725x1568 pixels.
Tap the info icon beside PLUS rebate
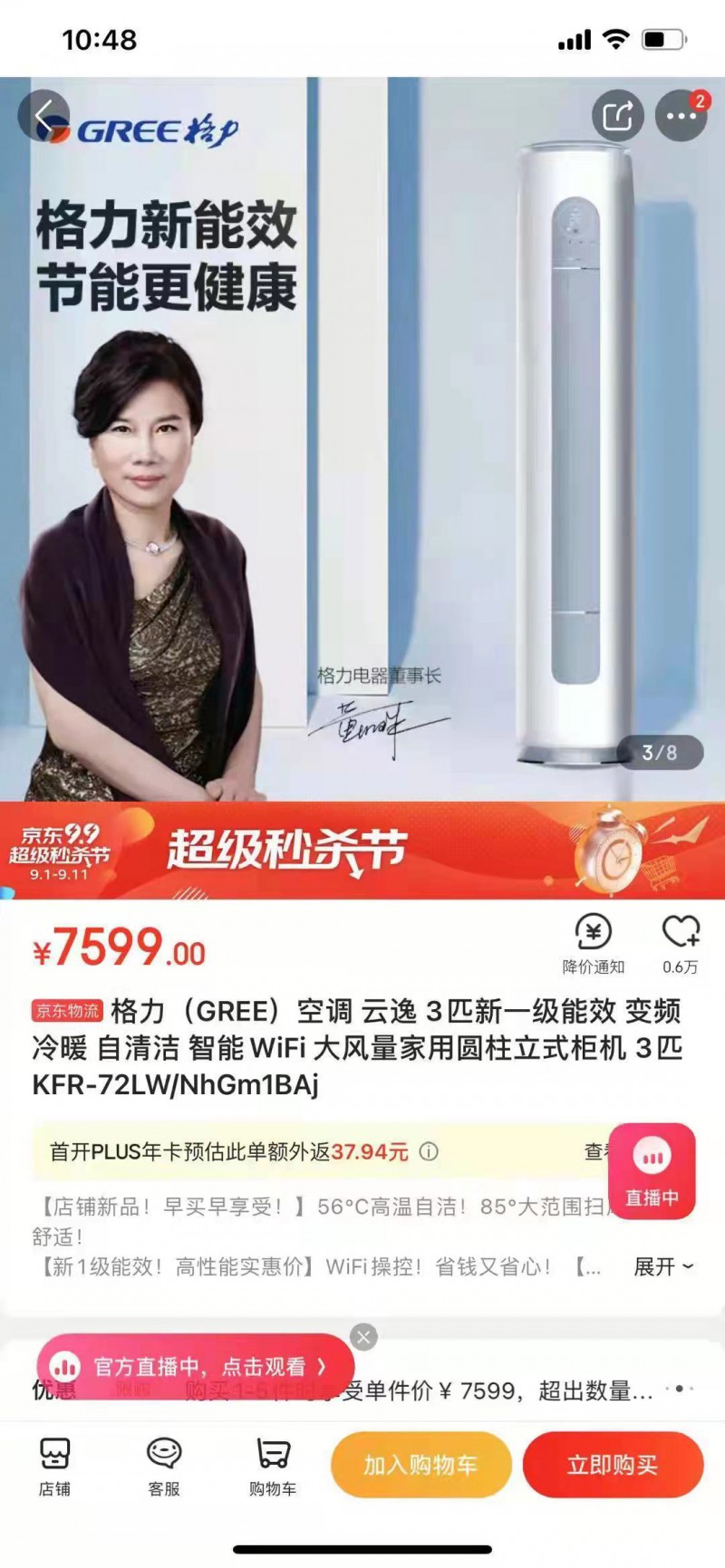click(x=430, y=1151)
